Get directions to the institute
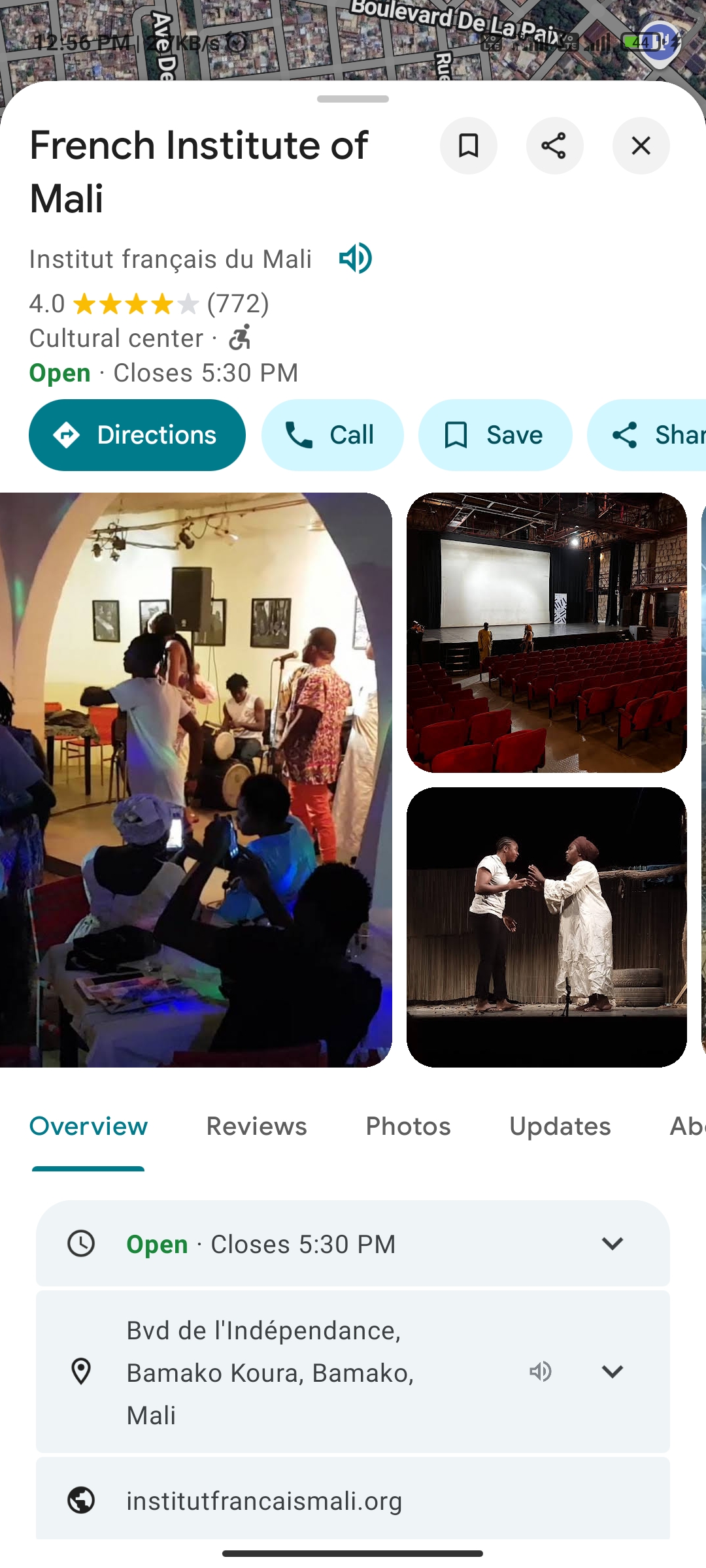This screenshot has width=706, height=1568. (137, 435)
